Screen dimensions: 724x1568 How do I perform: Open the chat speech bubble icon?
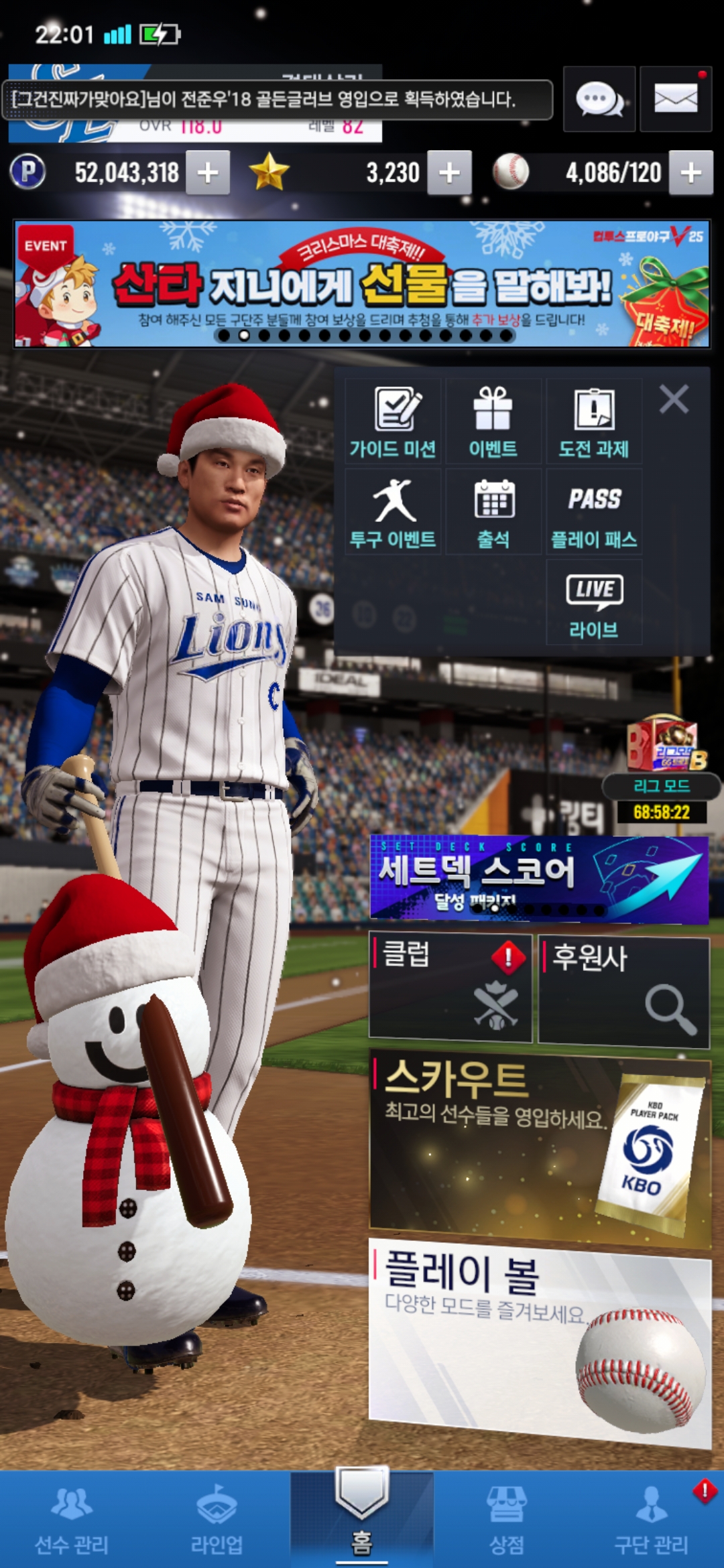point(599,99)
